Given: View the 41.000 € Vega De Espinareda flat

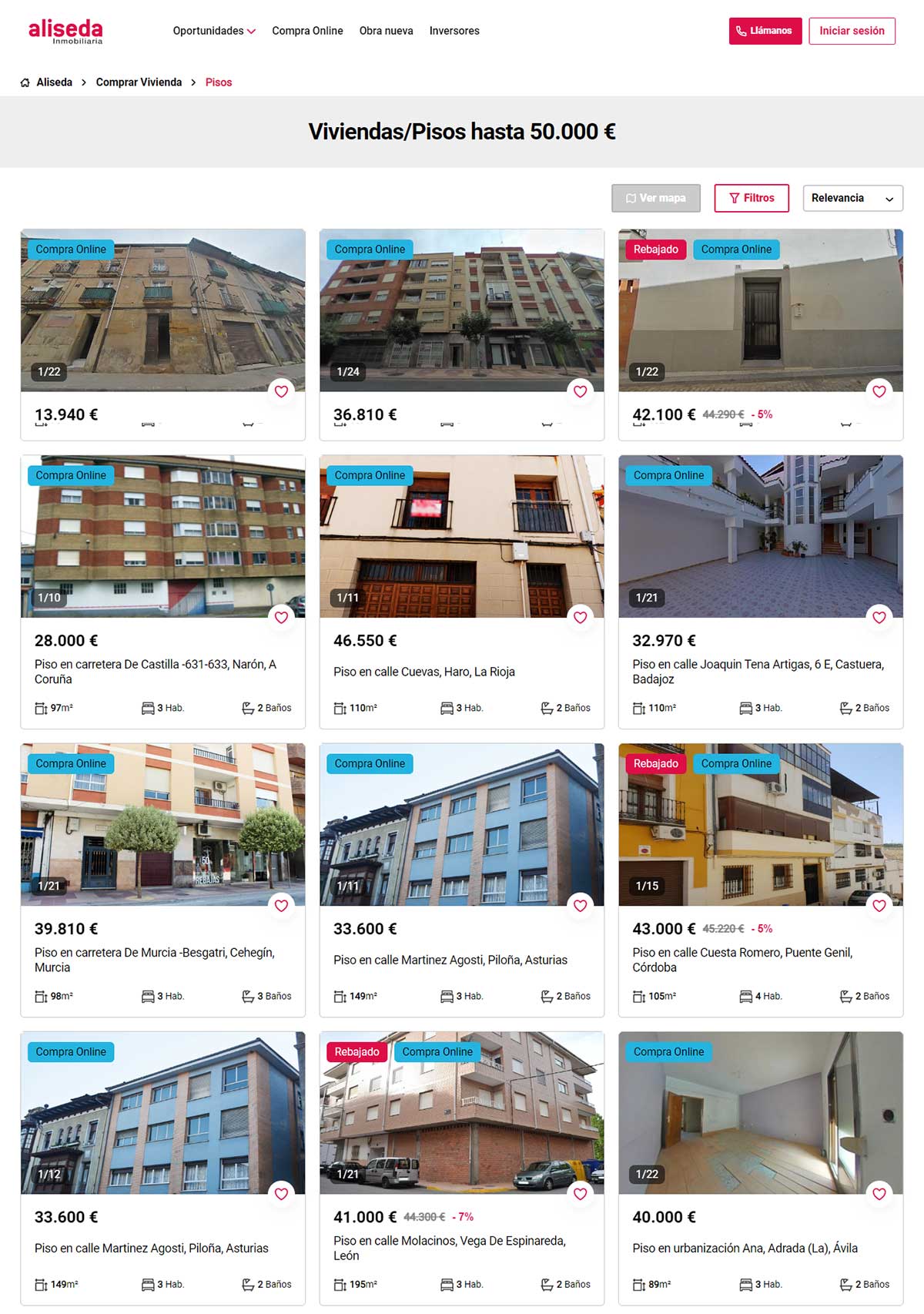Looking at the screenshot, I should pyautogui.click(x=449, y=1248).
